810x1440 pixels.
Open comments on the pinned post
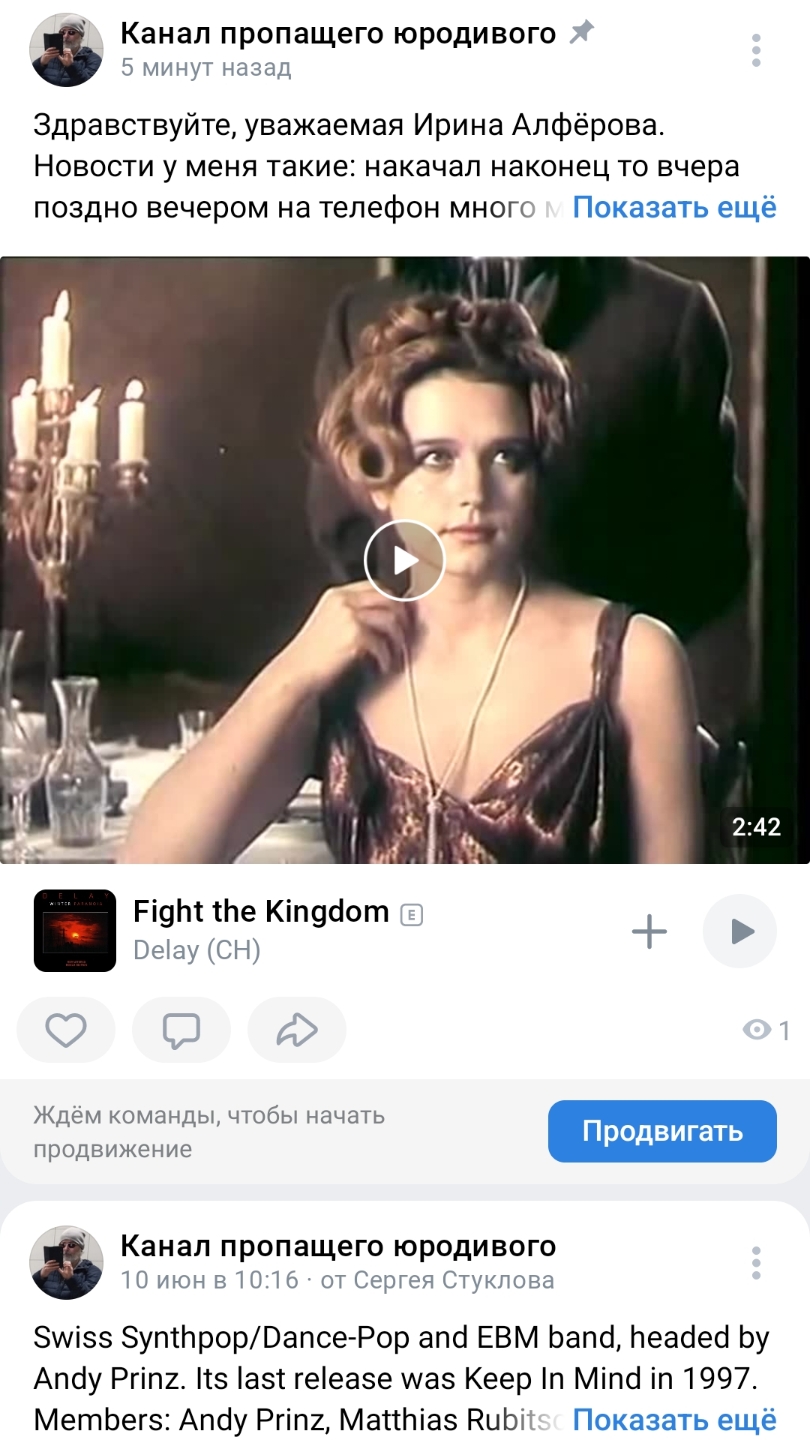point(182,1030)
